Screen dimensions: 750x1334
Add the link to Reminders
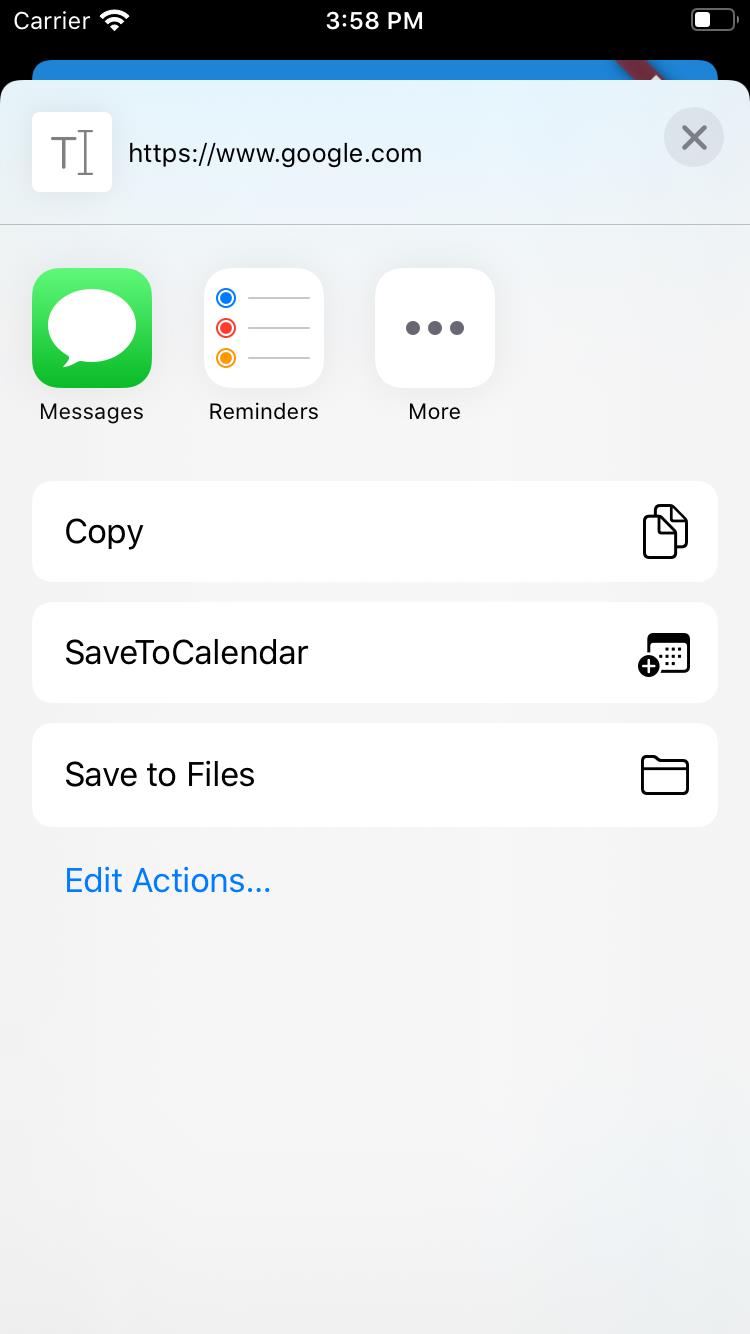pyautogui.click(x=264, y=328)
